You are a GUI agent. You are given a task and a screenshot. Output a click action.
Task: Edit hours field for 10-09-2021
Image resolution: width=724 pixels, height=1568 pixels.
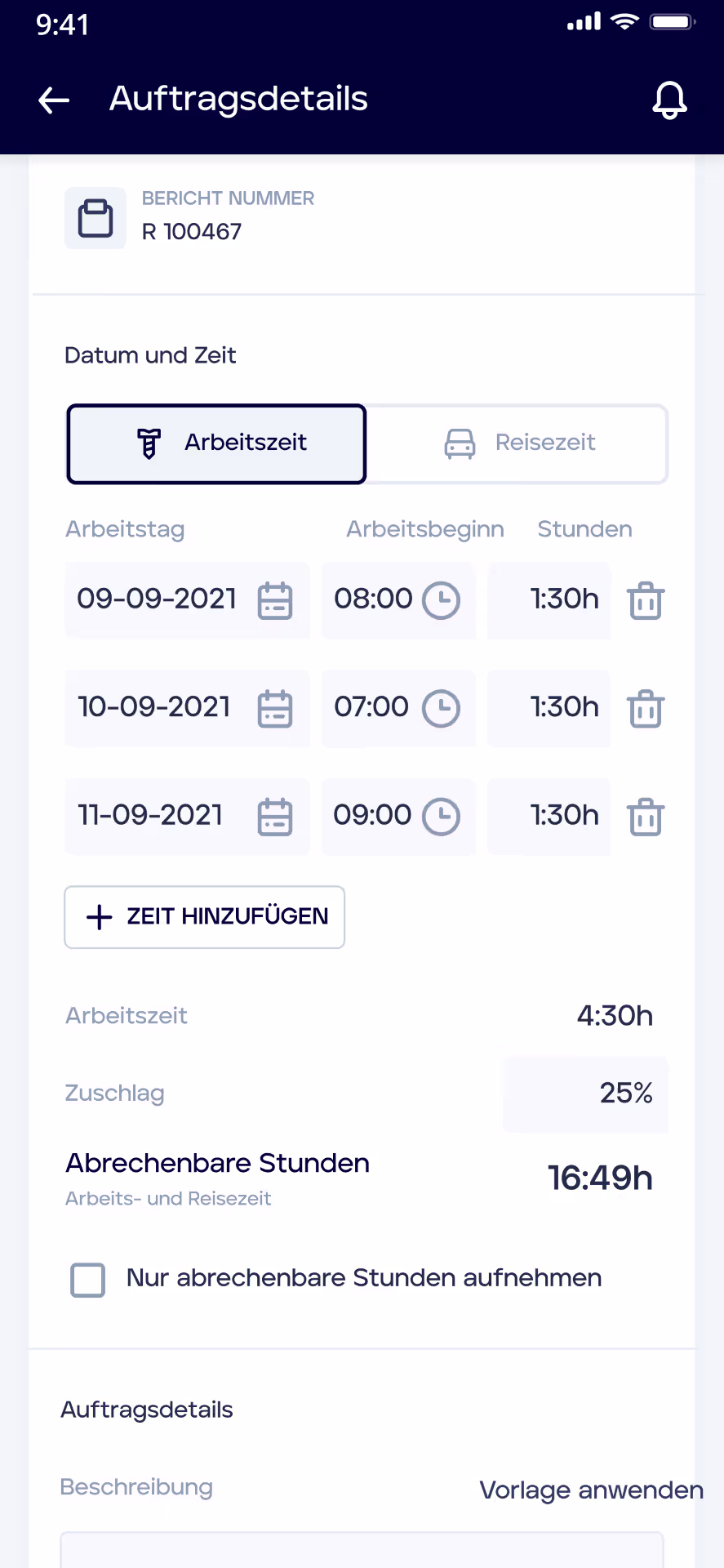pyautogui.click(x=549, y=708)
